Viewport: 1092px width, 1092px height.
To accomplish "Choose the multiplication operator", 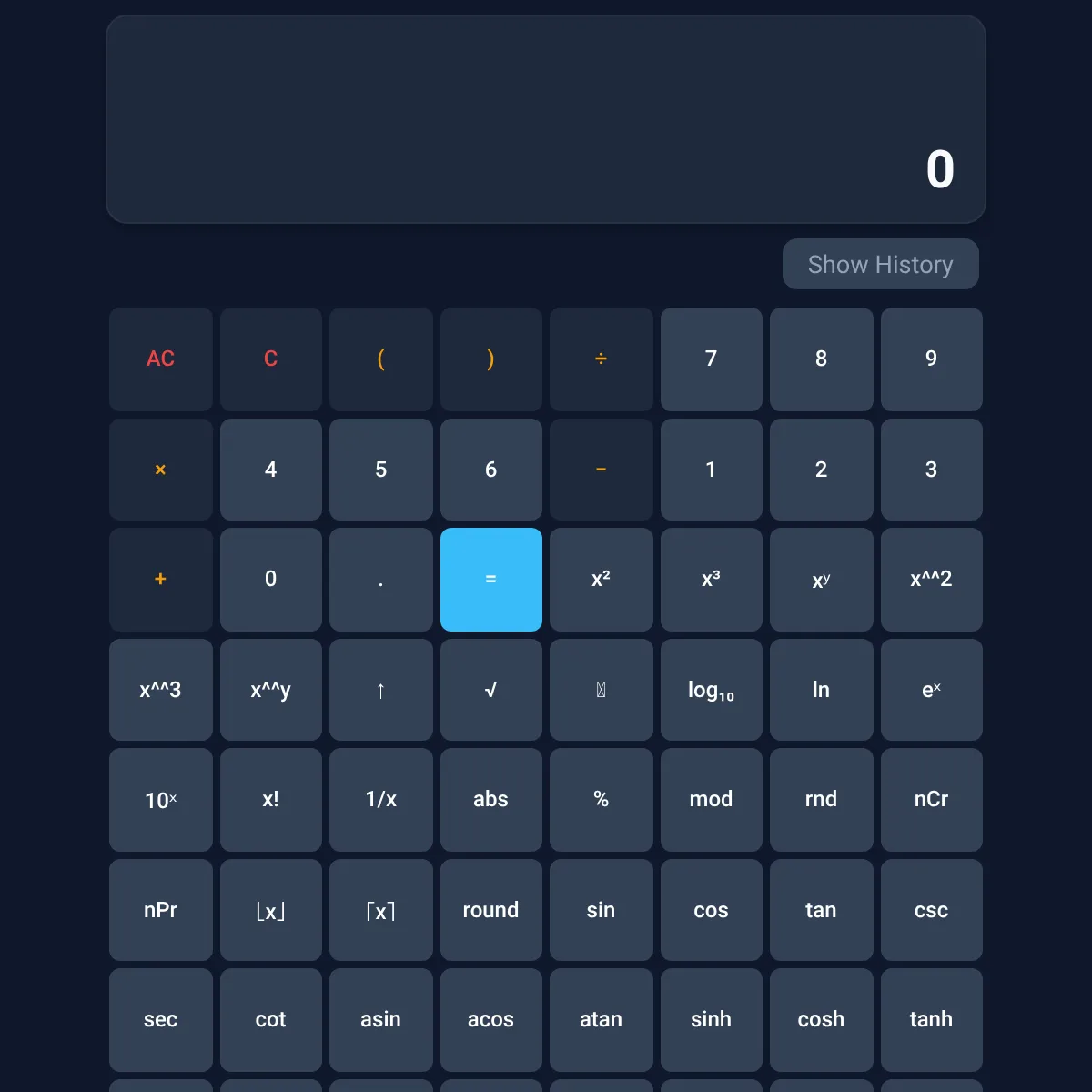I will point(160,470).
